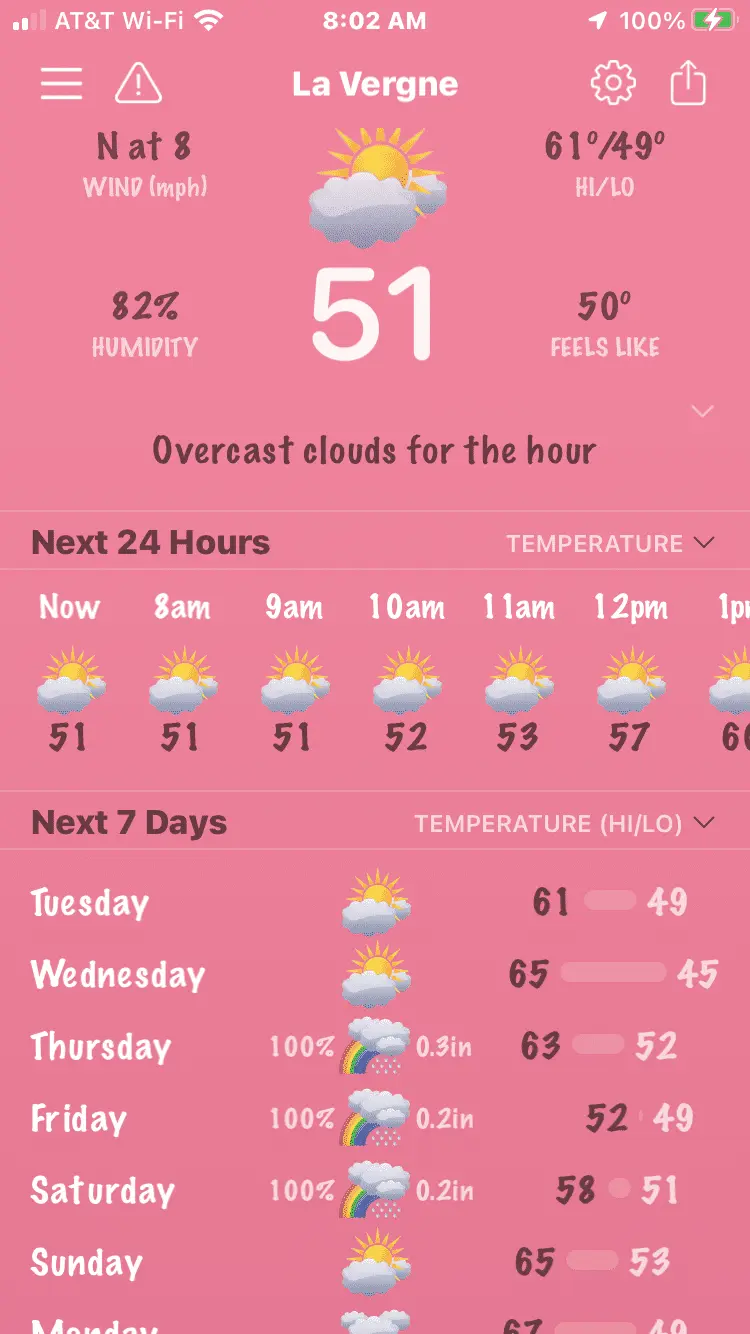Screen dimensions: 750x1334
Task: Open the Next 24 Hours Temperature dropdown
Action: click(610, 543)
